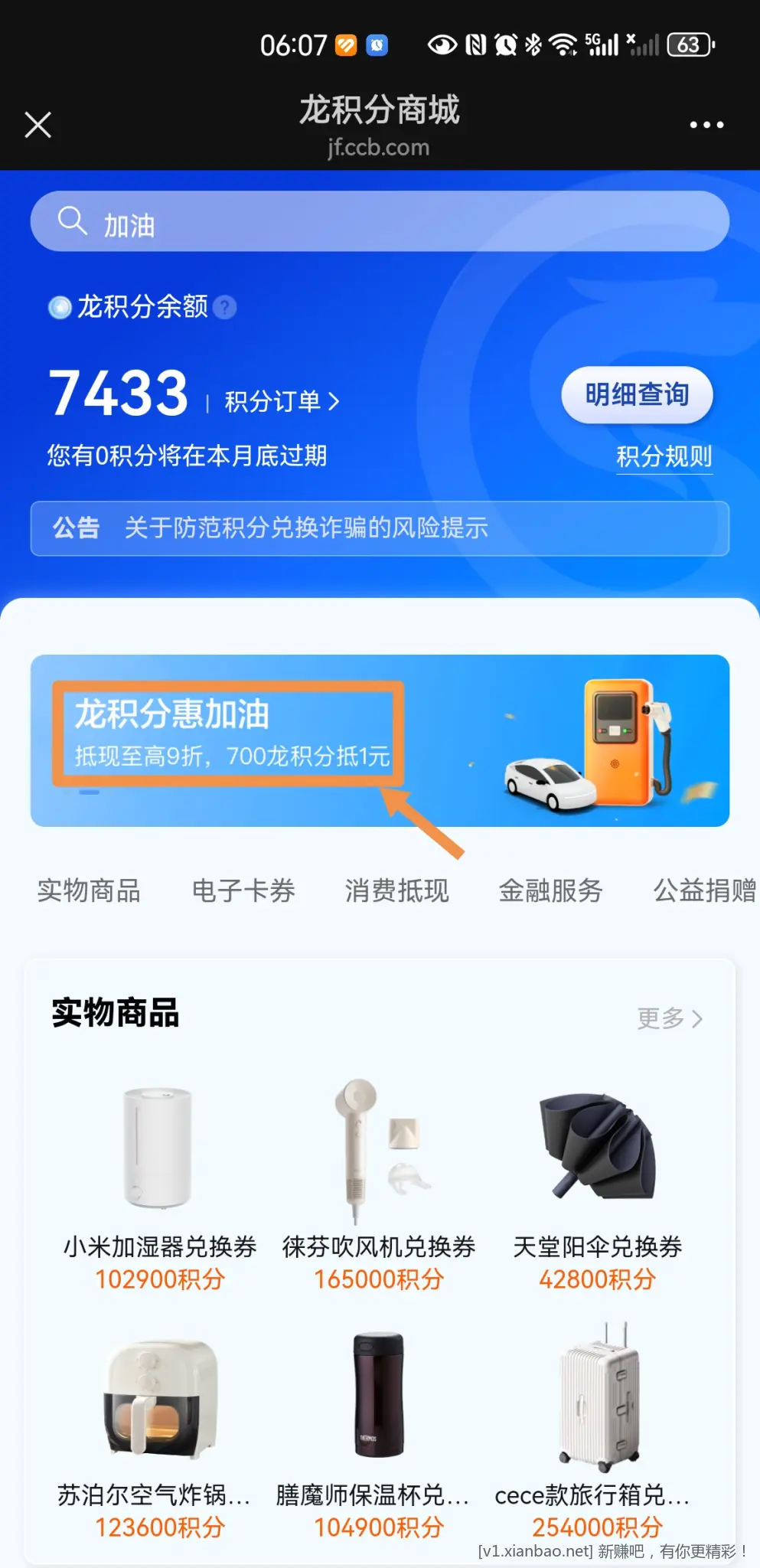760x1568 pixels.
Task: Open the help question mark beside 龙积分余额
Action: 223,307
